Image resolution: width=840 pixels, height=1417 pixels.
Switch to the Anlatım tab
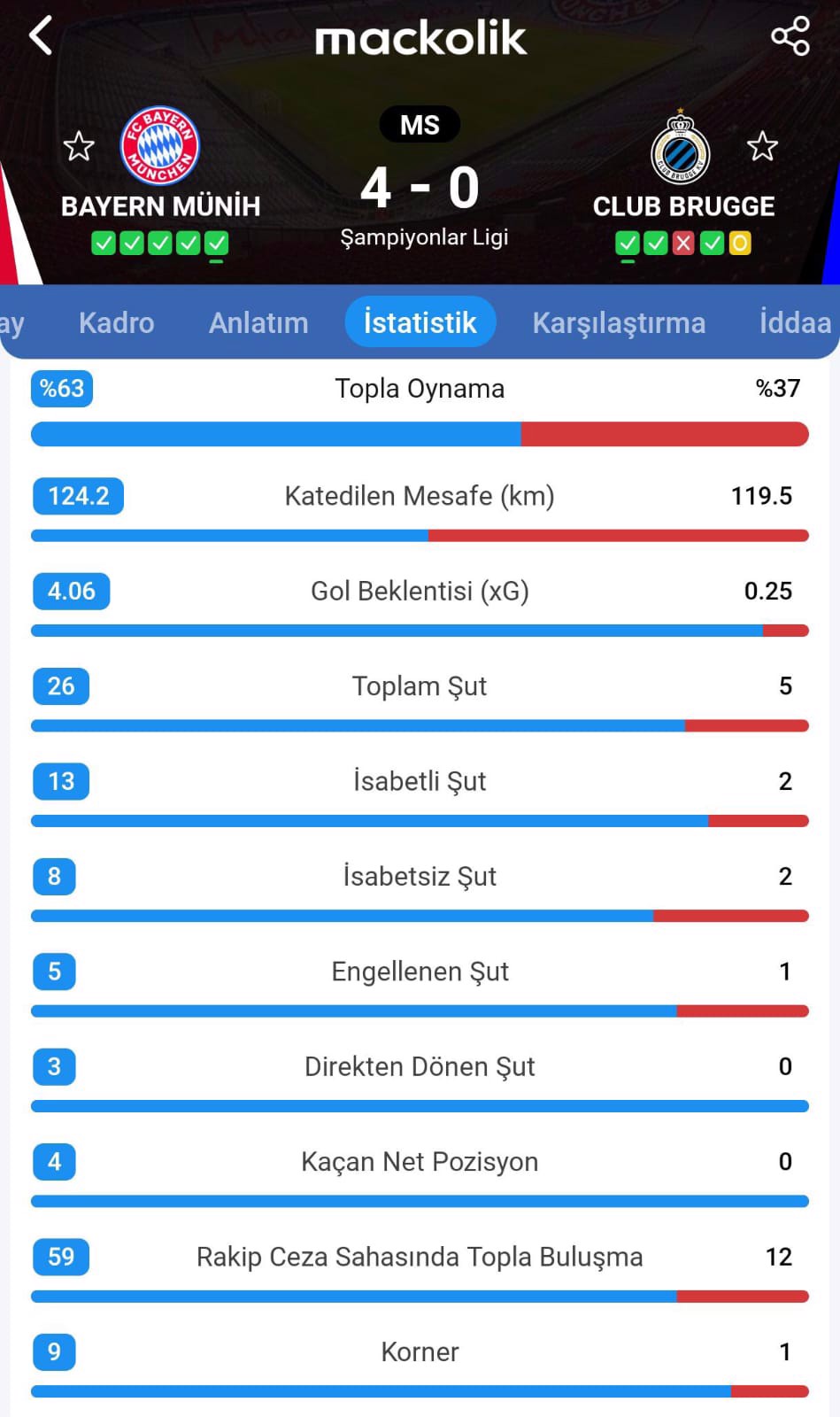[258, 322]
